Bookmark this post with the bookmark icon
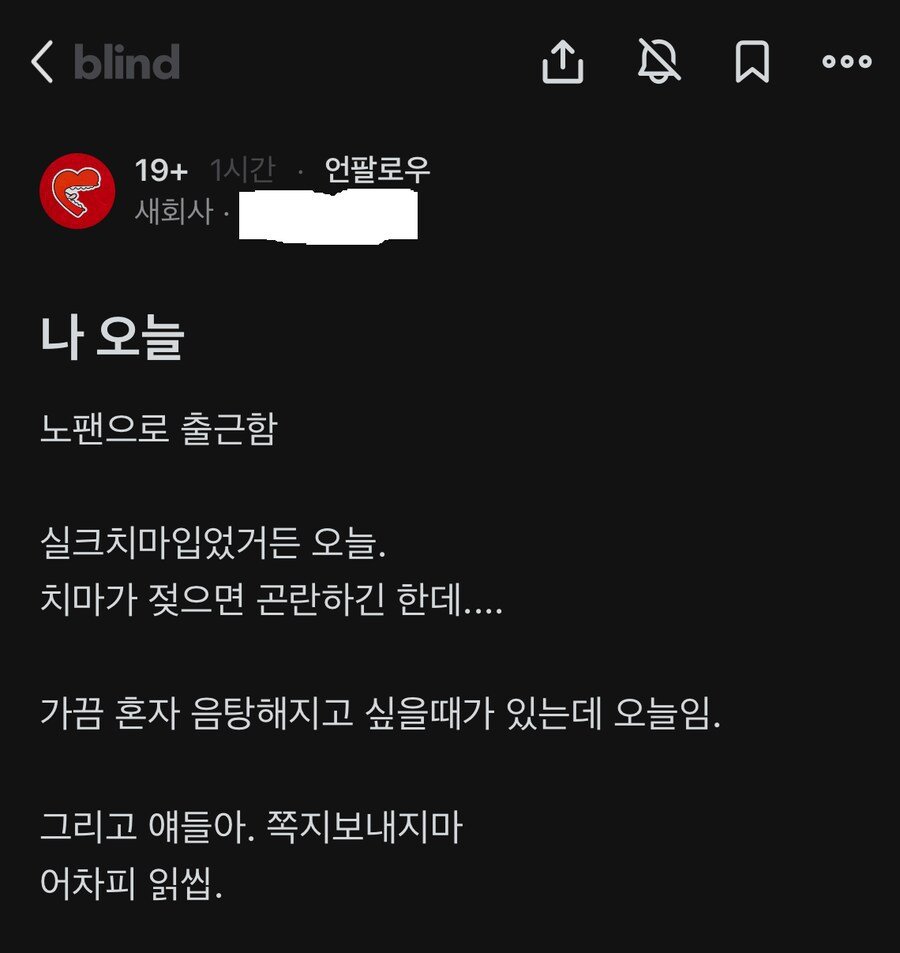 pos(753,62)
